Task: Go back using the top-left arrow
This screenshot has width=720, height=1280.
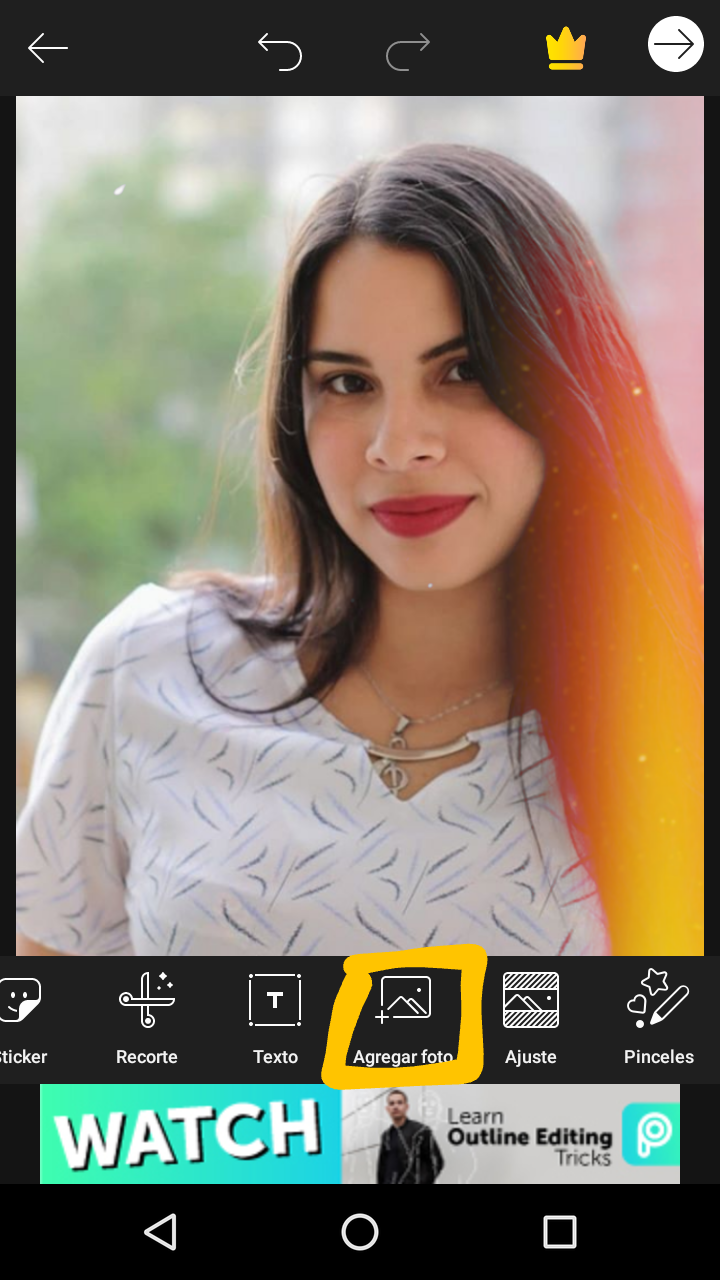Action: point(47,47)
